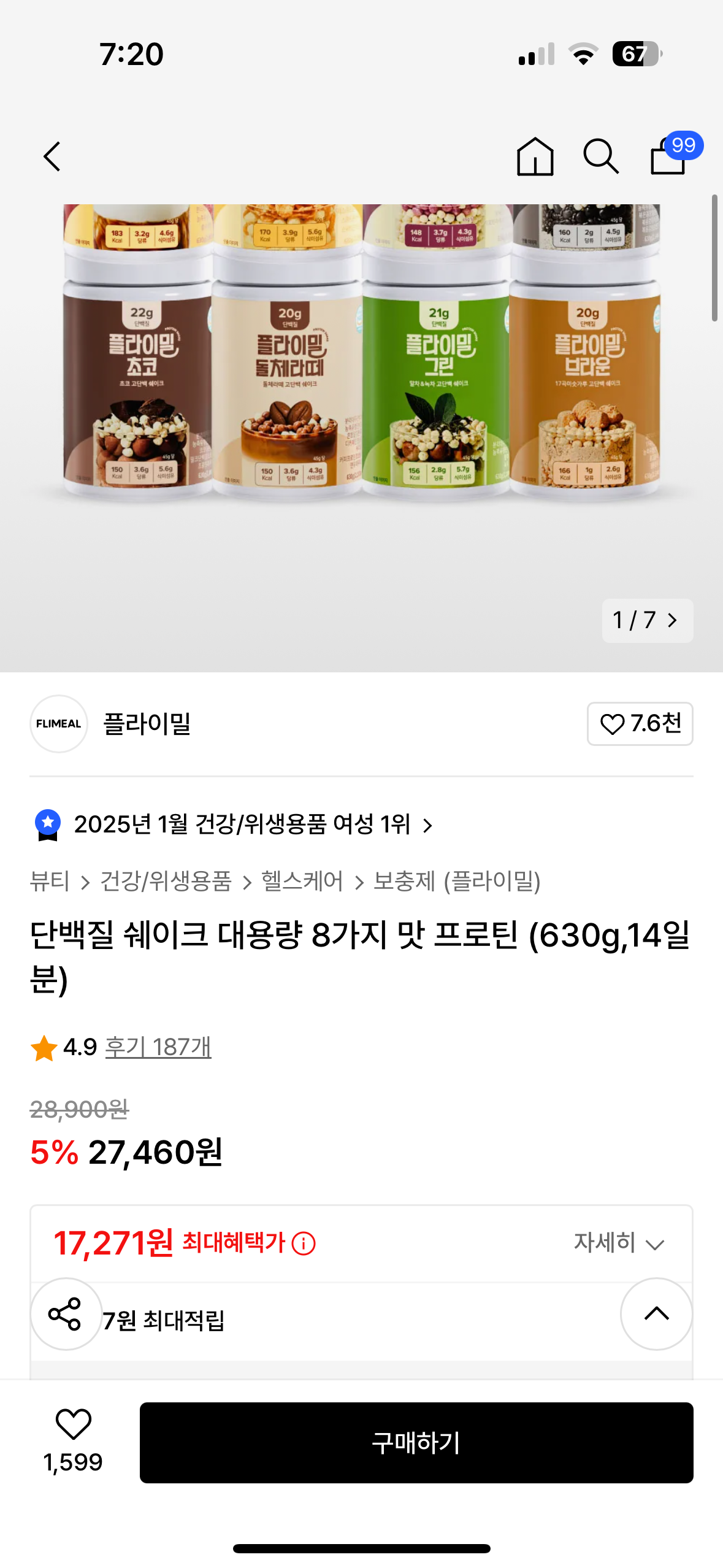This screenshot has height=1568, width=723.
Task: Tap 구매하기 to purchase
Action: (416, 1442)
